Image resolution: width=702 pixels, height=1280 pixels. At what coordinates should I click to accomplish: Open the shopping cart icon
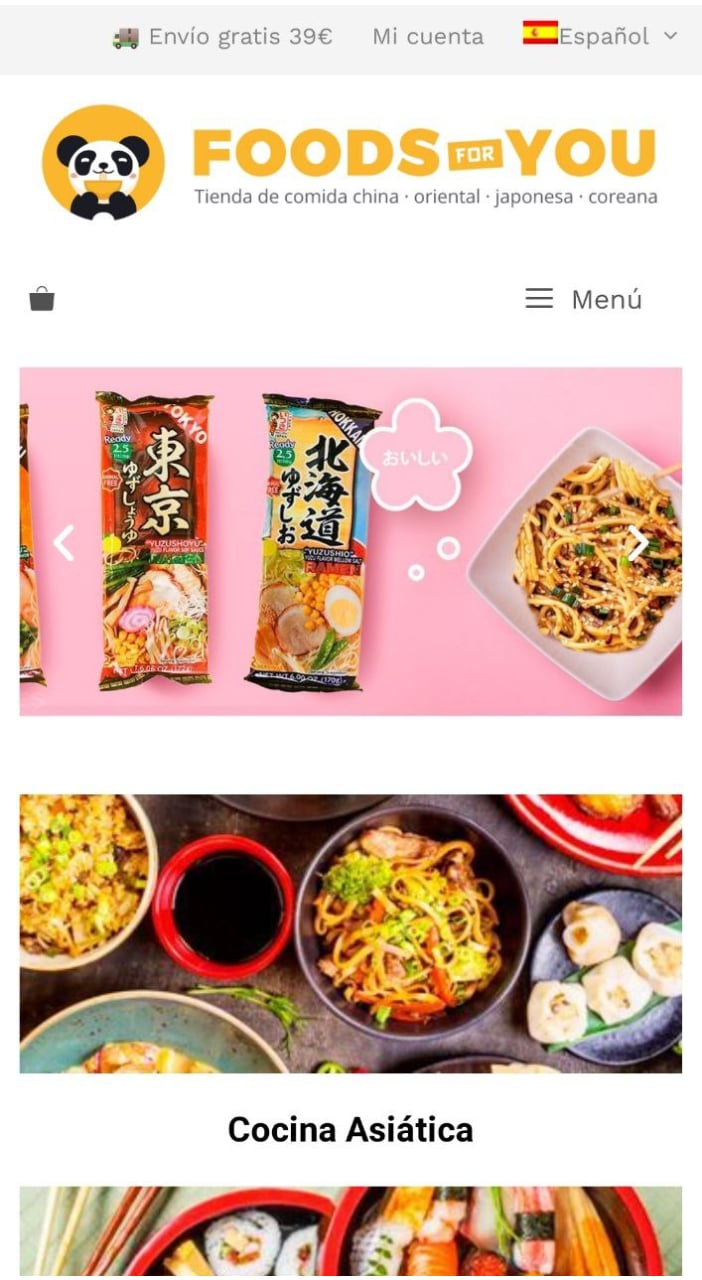(42, 298)
